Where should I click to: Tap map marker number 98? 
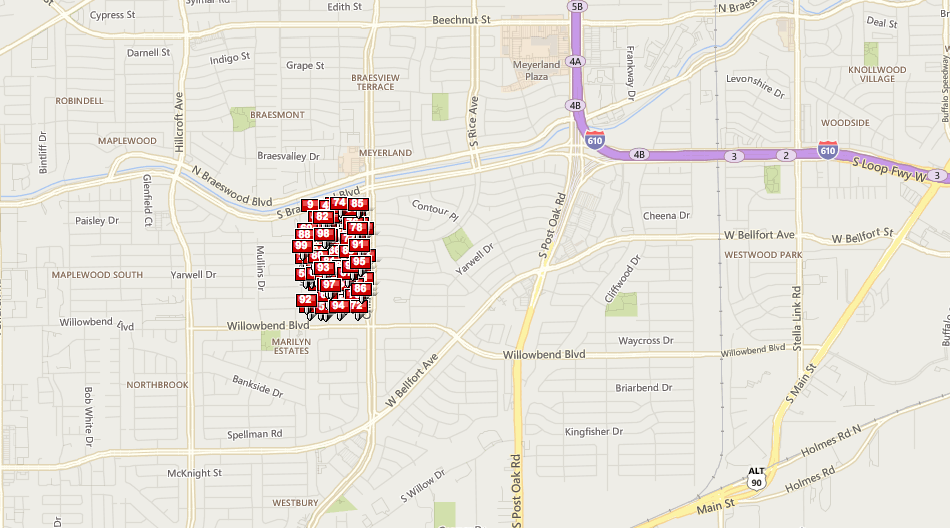click(x=324, y=233)
